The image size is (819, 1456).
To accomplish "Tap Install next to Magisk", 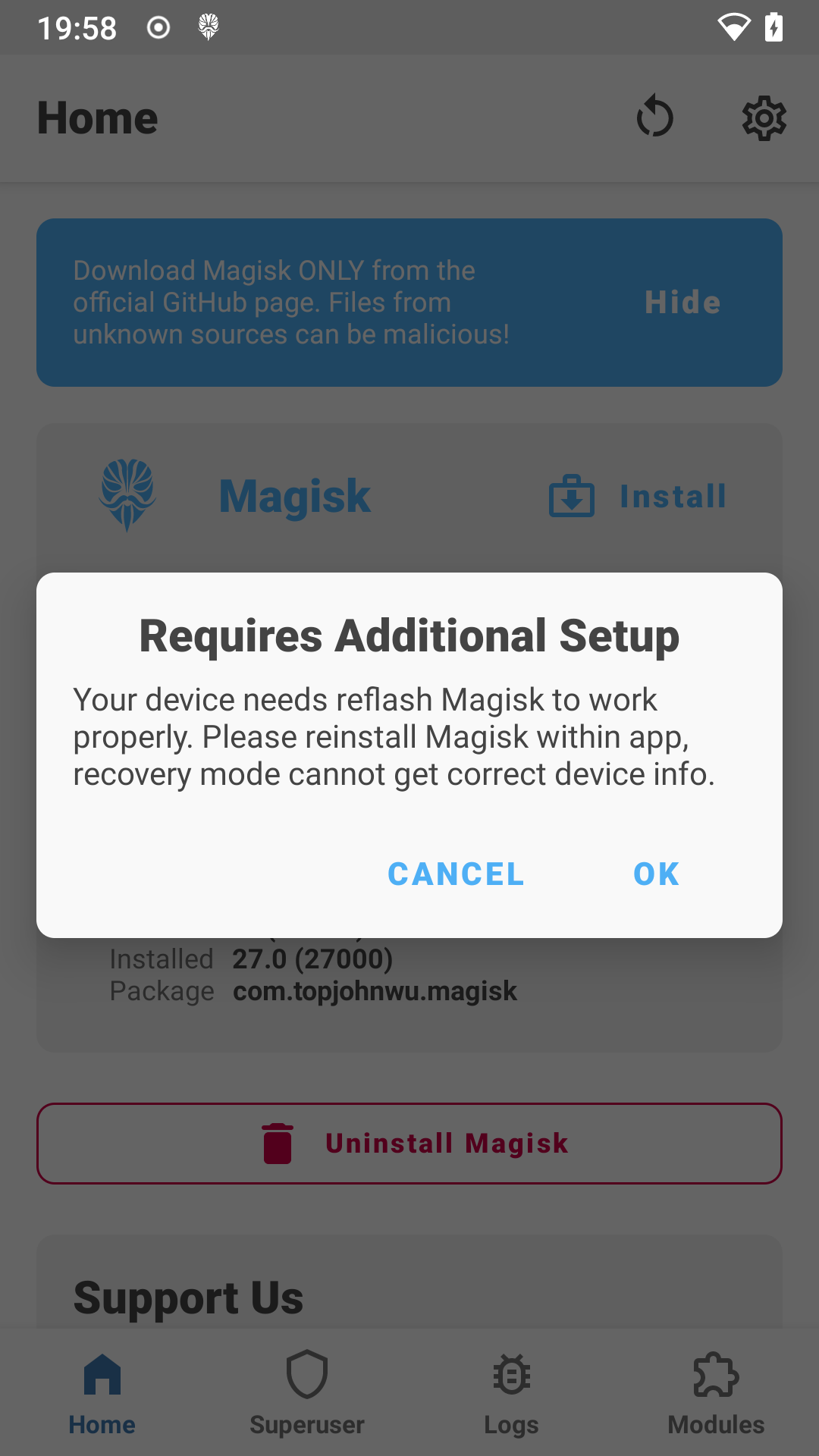I will click(639, 497).
